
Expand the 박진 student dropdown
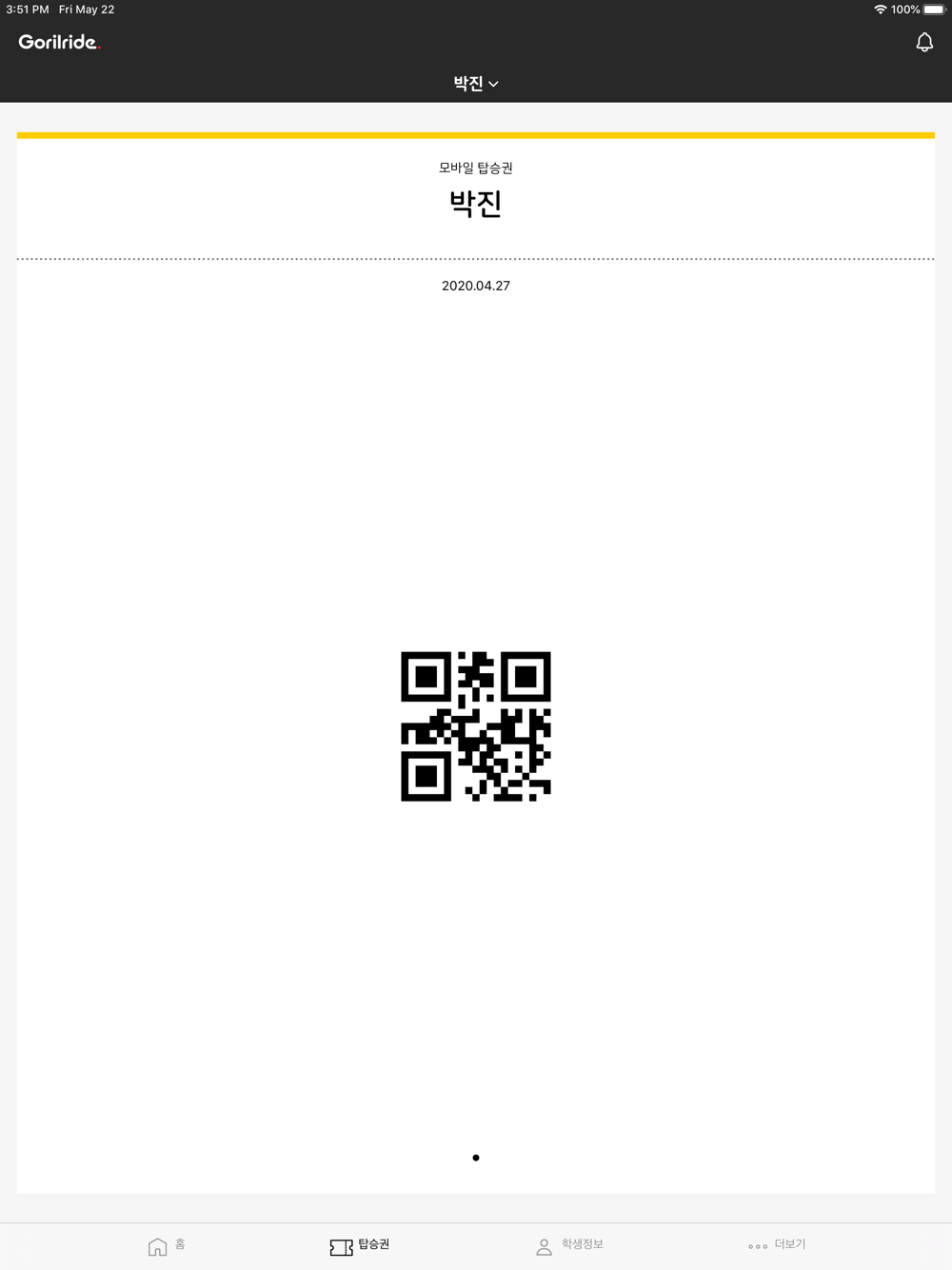pyautogui.click(x=475, y=84)
